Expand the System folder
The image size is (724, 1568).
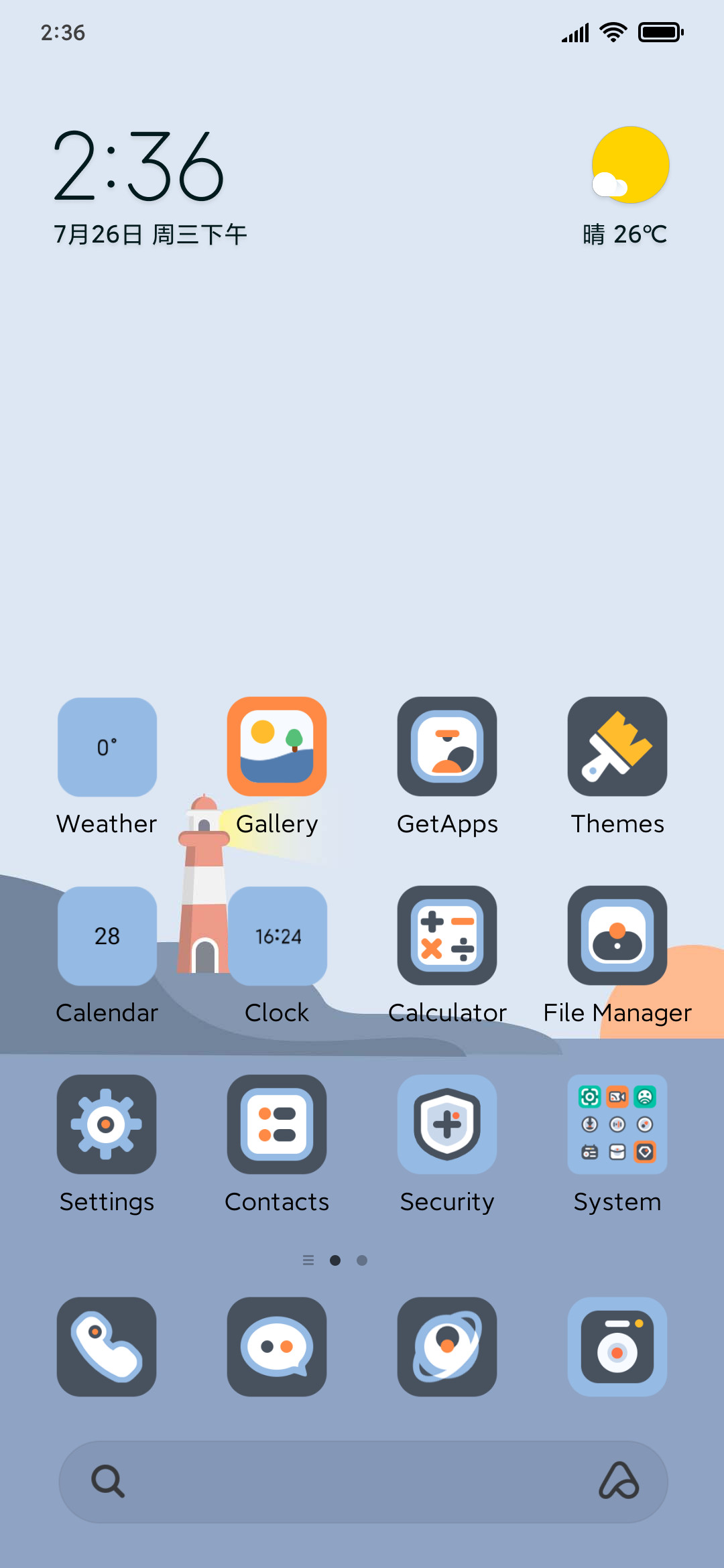click(617, 1124)
